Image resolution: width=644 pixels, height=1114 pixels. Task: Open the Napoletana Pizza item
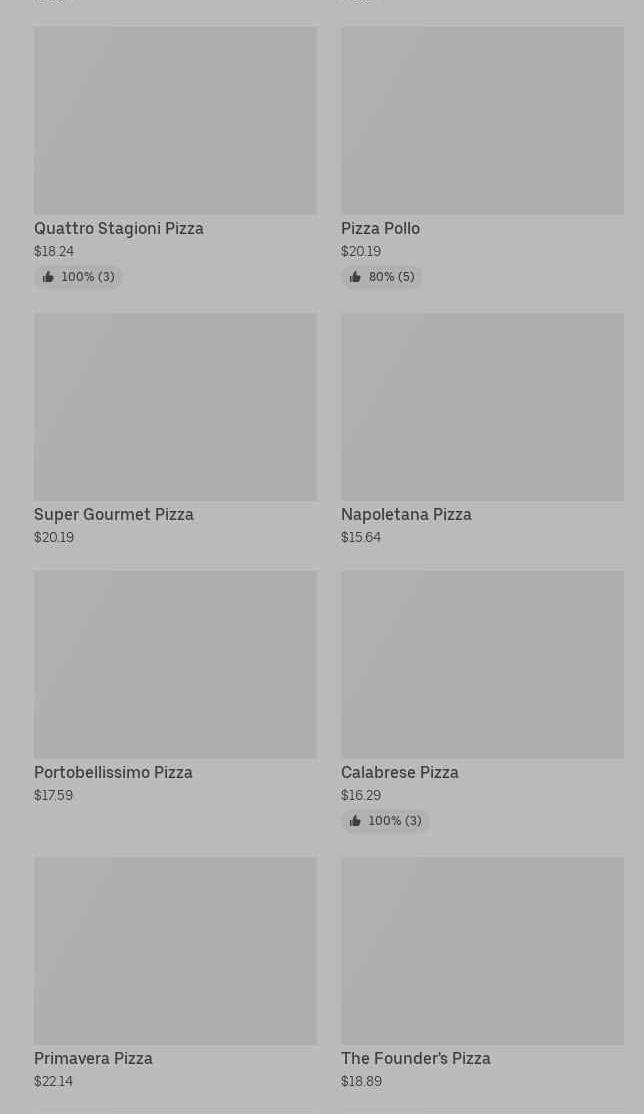482,430
